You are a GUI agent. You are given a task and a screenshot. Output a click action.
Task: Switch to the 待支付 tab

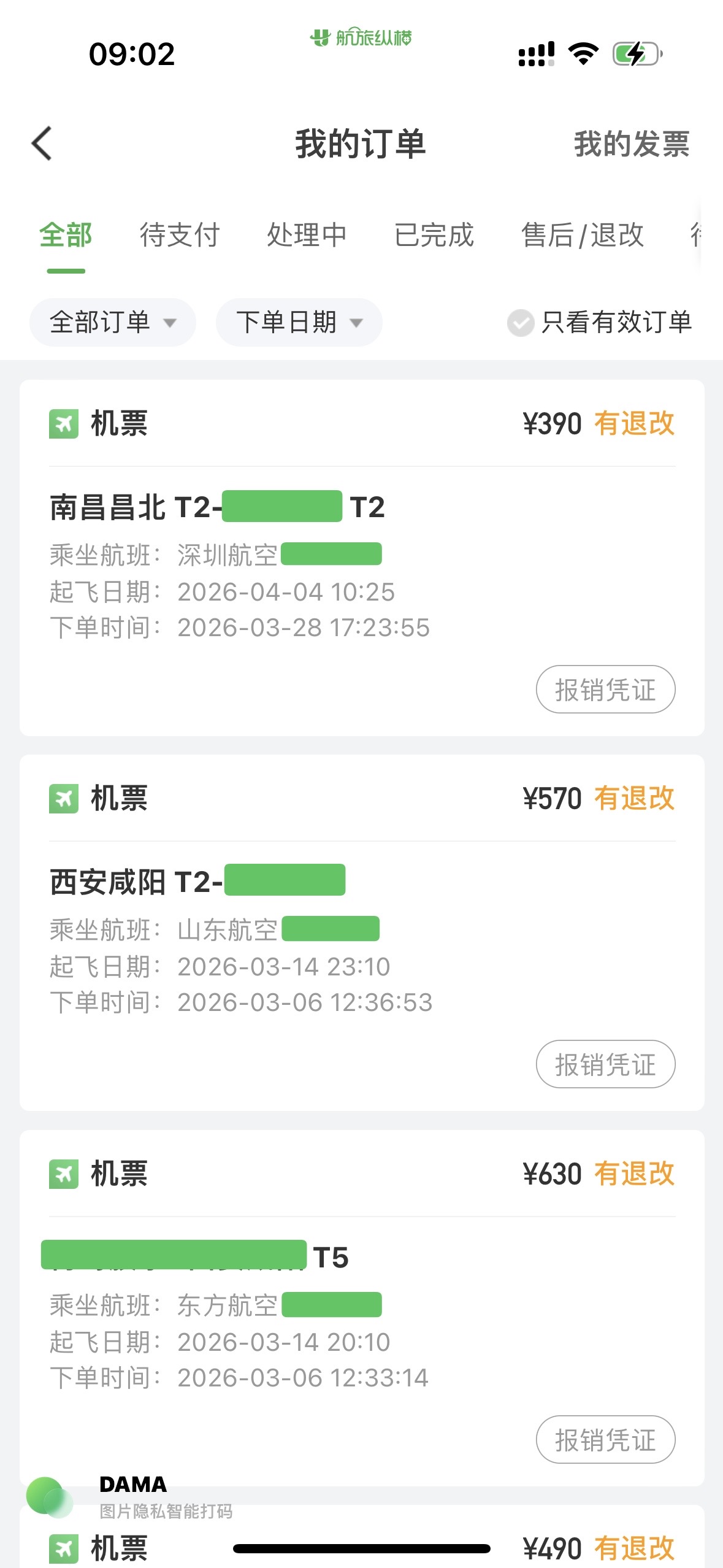tap(179, 235)
